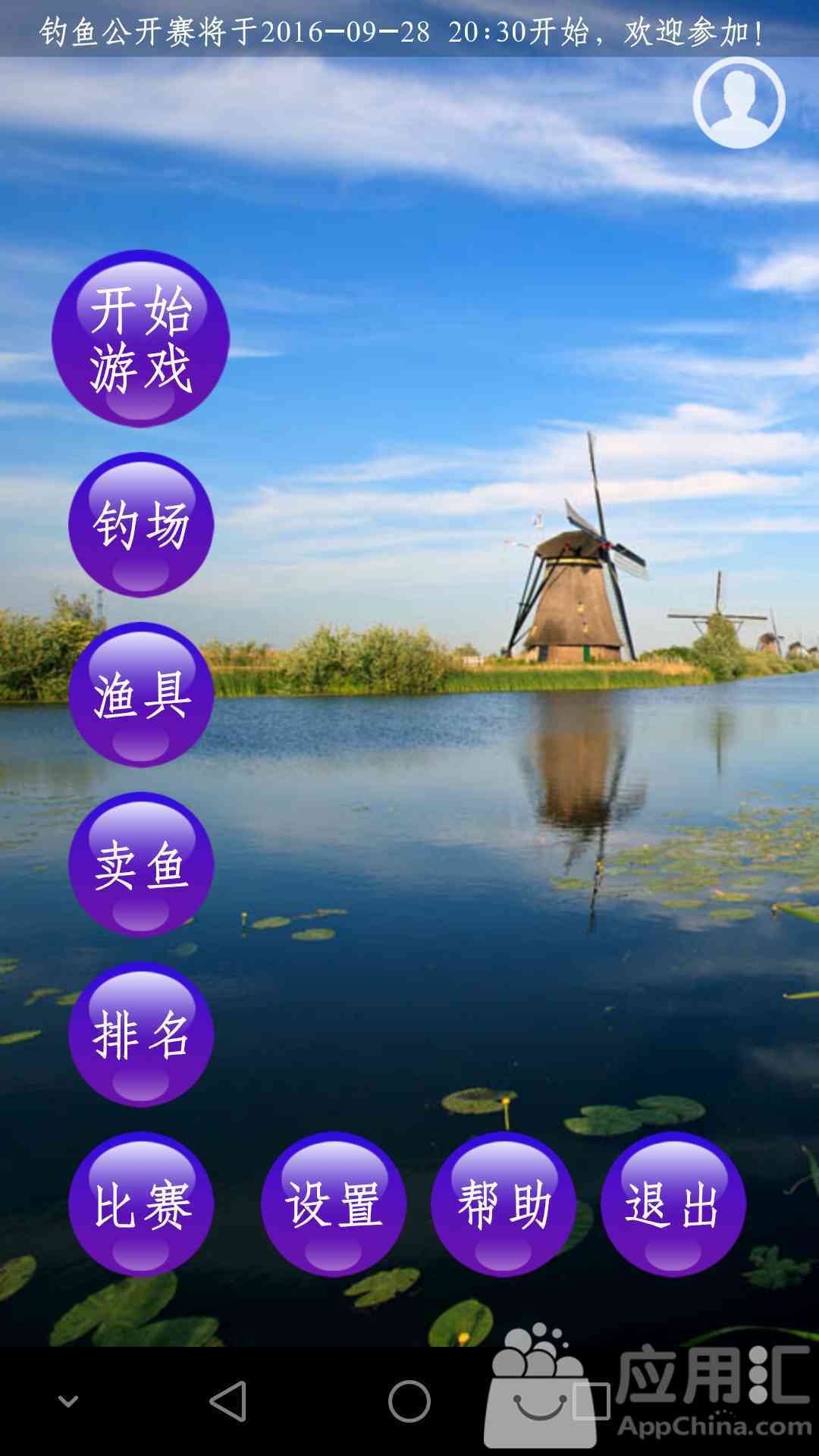
Task: Tap 退出 to exit the game
Action: click(673, 1204)
